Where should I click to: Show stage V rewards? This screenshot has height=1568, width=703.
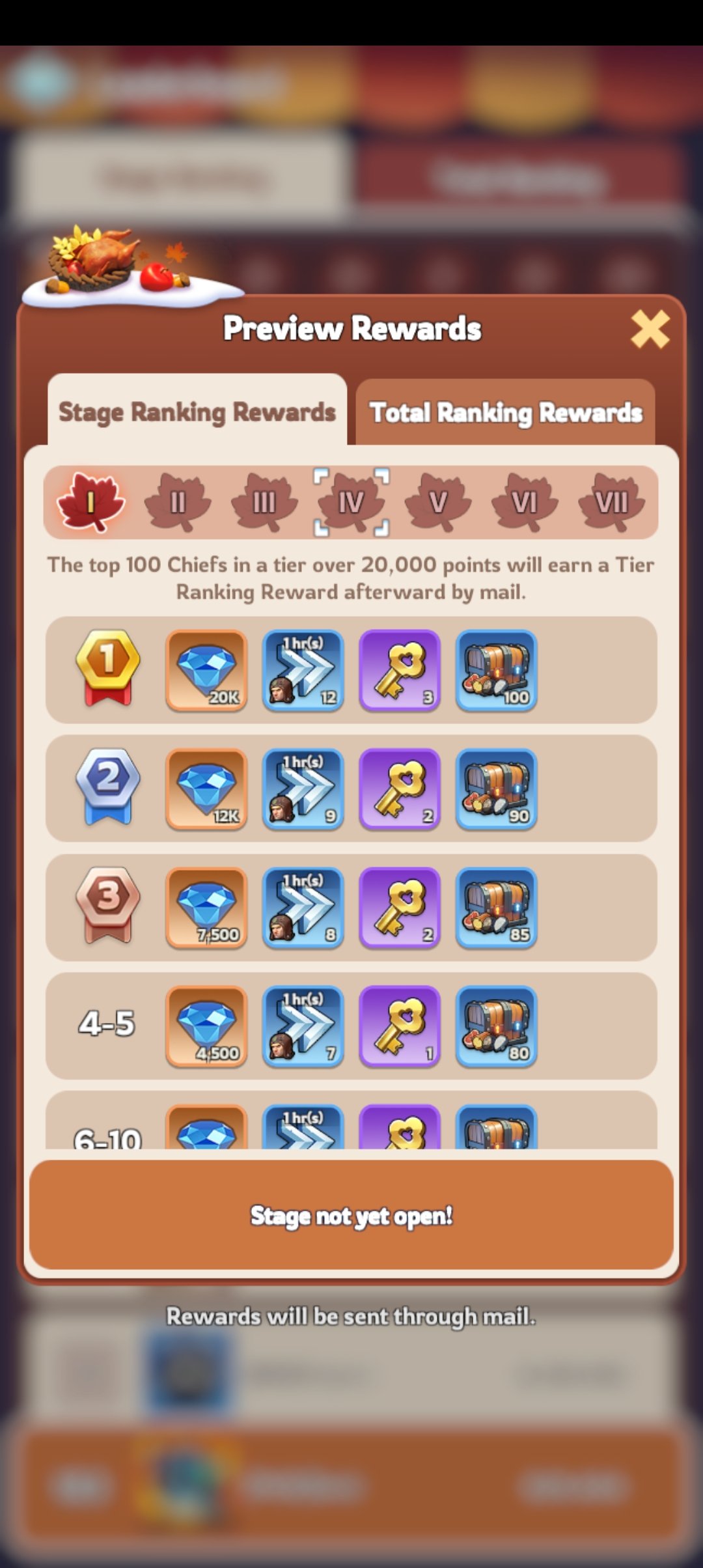tap(438, 502)
